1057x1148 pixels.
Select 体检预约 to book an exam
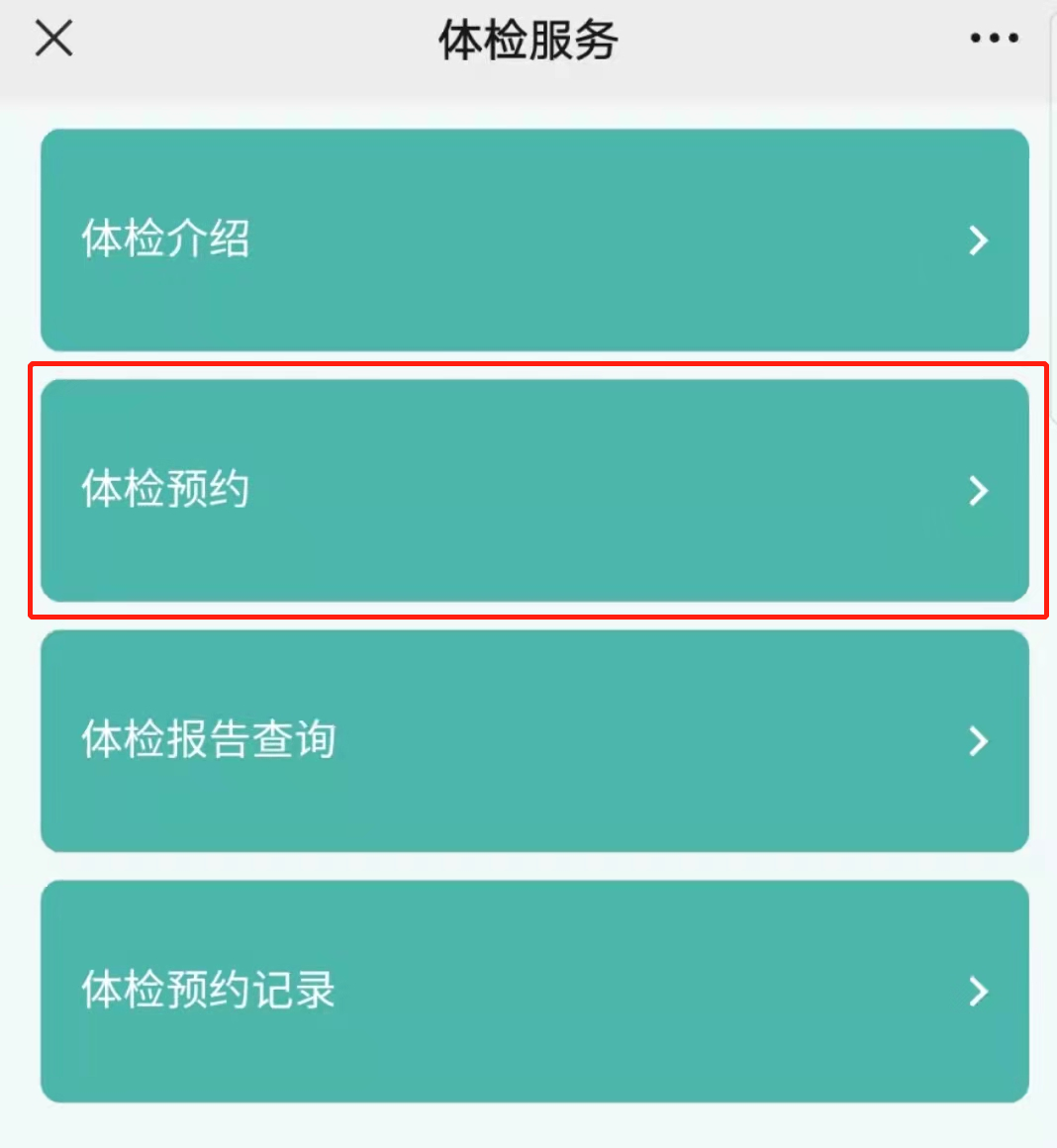(534, 490)
